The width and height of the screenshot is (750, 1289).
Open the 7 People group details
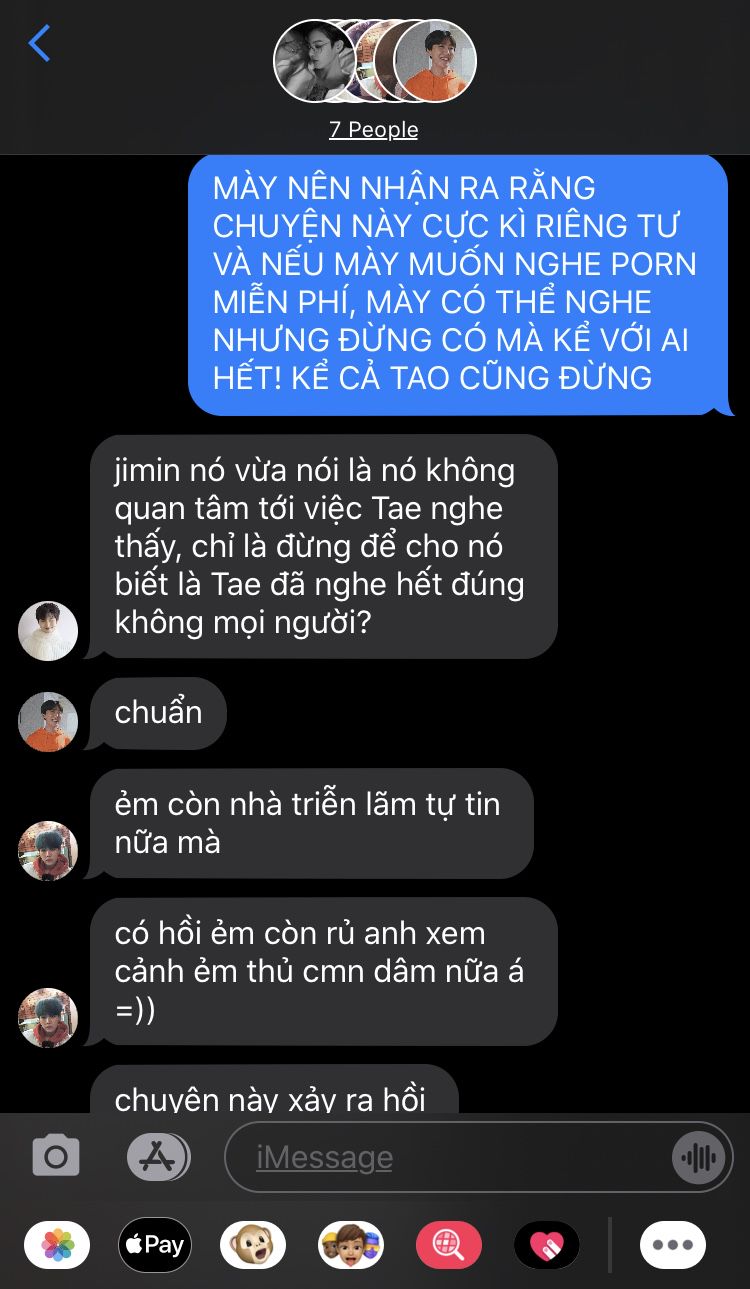374,130
